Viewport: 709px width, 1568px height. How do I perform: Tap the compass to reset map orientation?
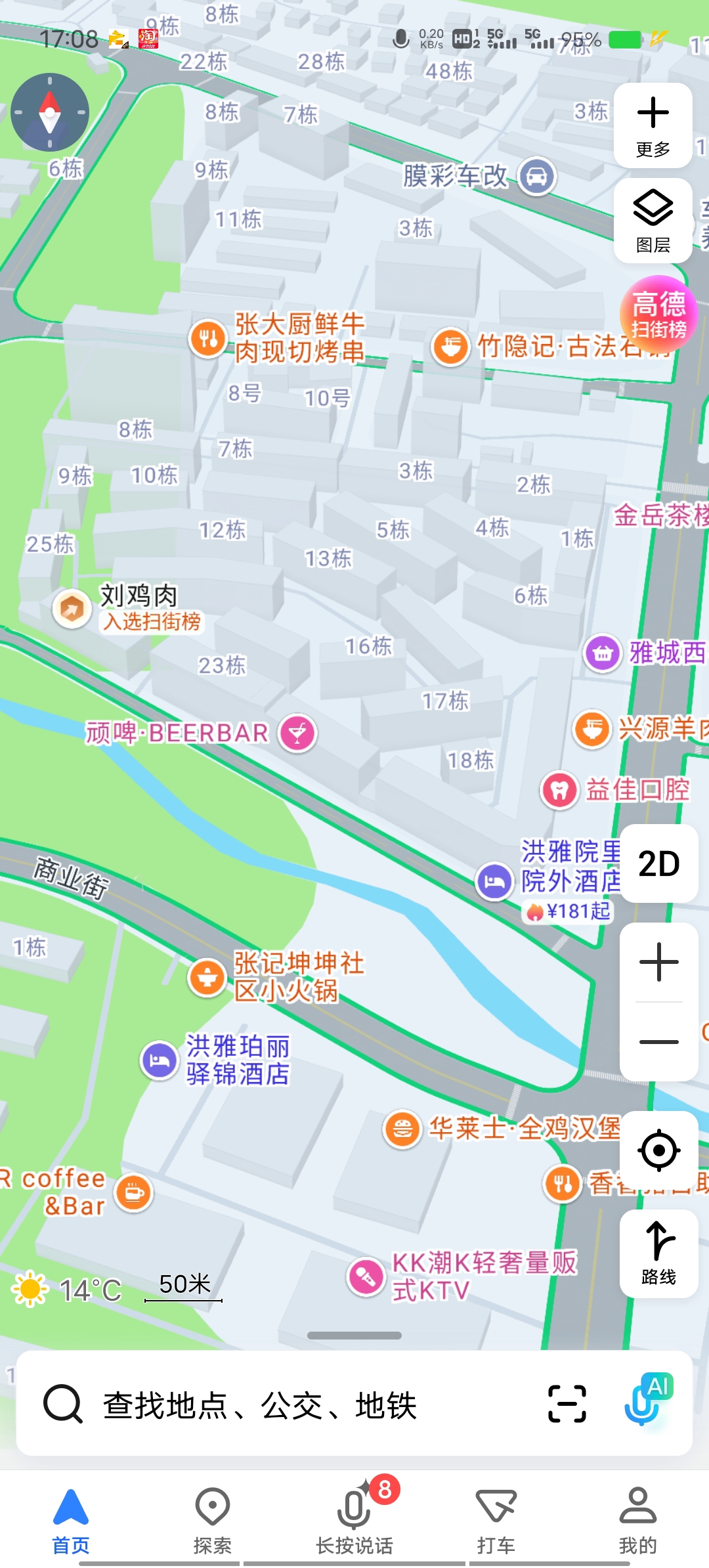[x=50, y=112]
